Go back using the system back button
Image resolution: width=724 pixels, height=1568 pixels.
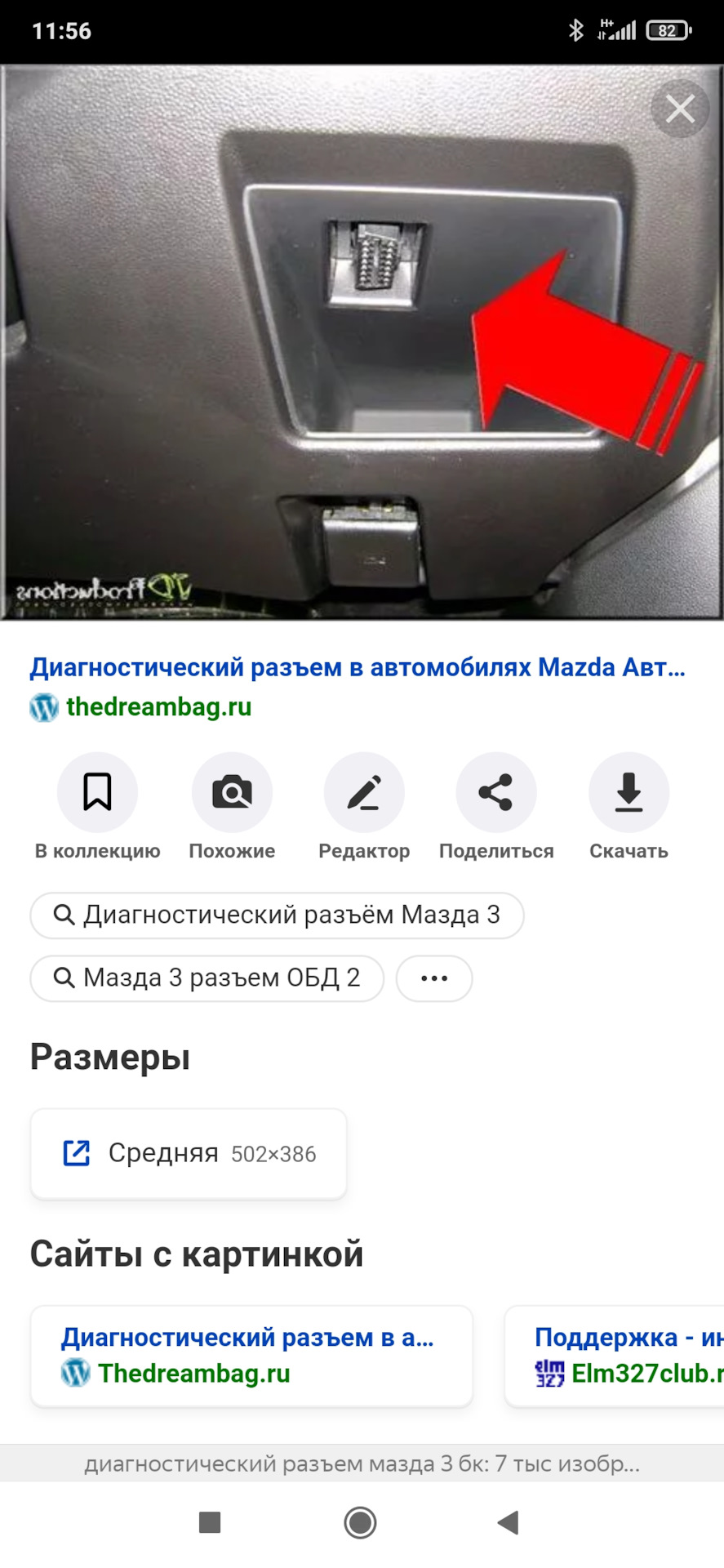508,1522
